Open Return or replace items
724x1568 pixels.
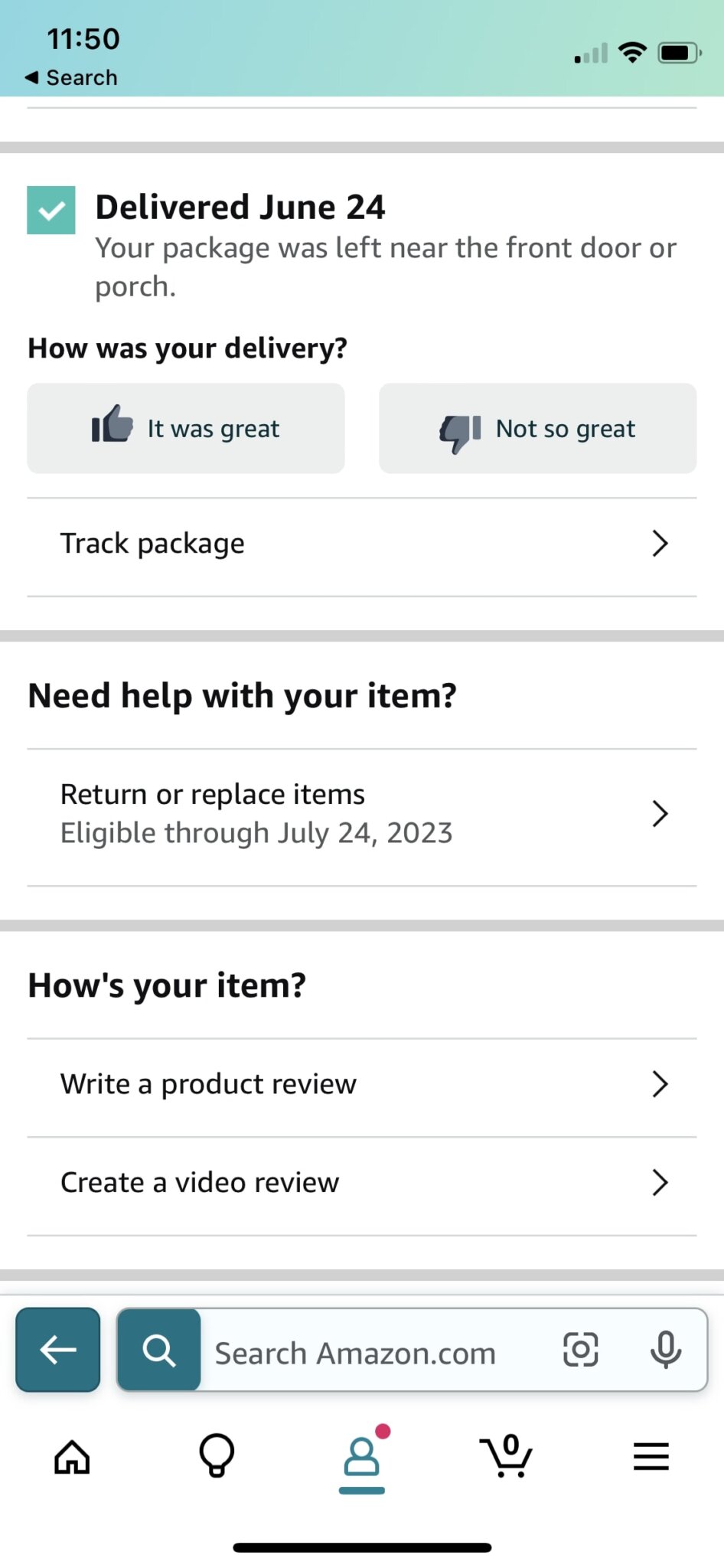tap(362, 814)
